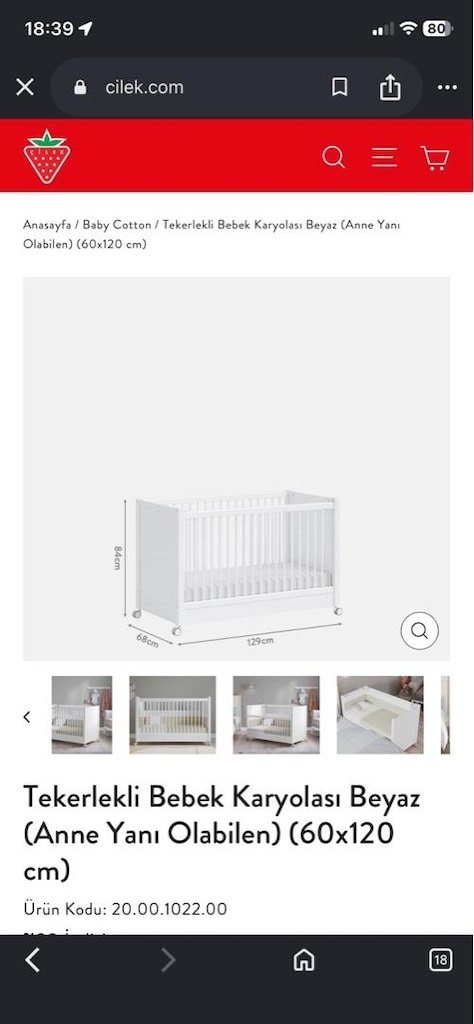This screenshot has width=474, height=1024.
Task: Close the in-app browser
Action: click(x=25, y=87)
